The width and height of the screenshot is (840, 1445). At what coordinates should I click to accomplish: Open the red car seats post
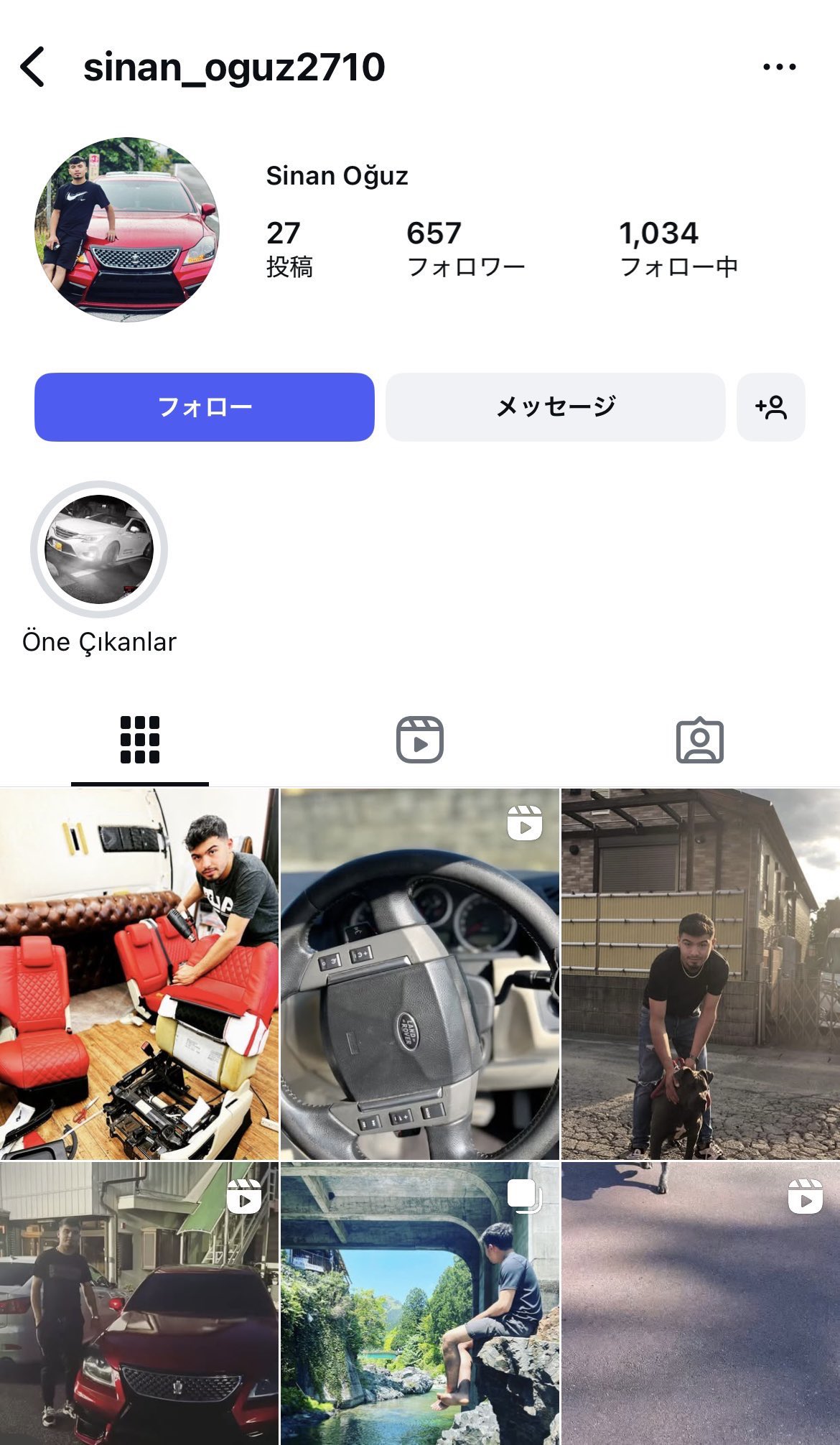139,974
